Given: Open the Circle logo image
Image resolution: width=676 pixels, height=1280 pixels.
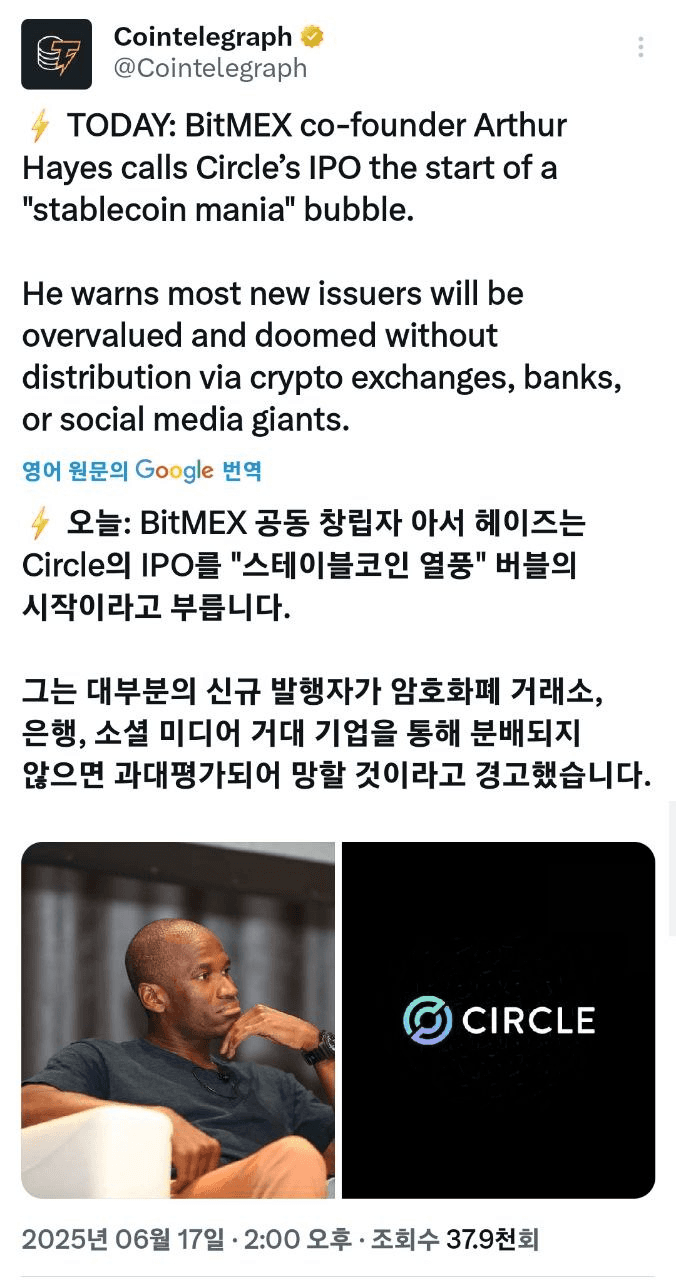Looking at the screenshot, I should pos(498,1020).
